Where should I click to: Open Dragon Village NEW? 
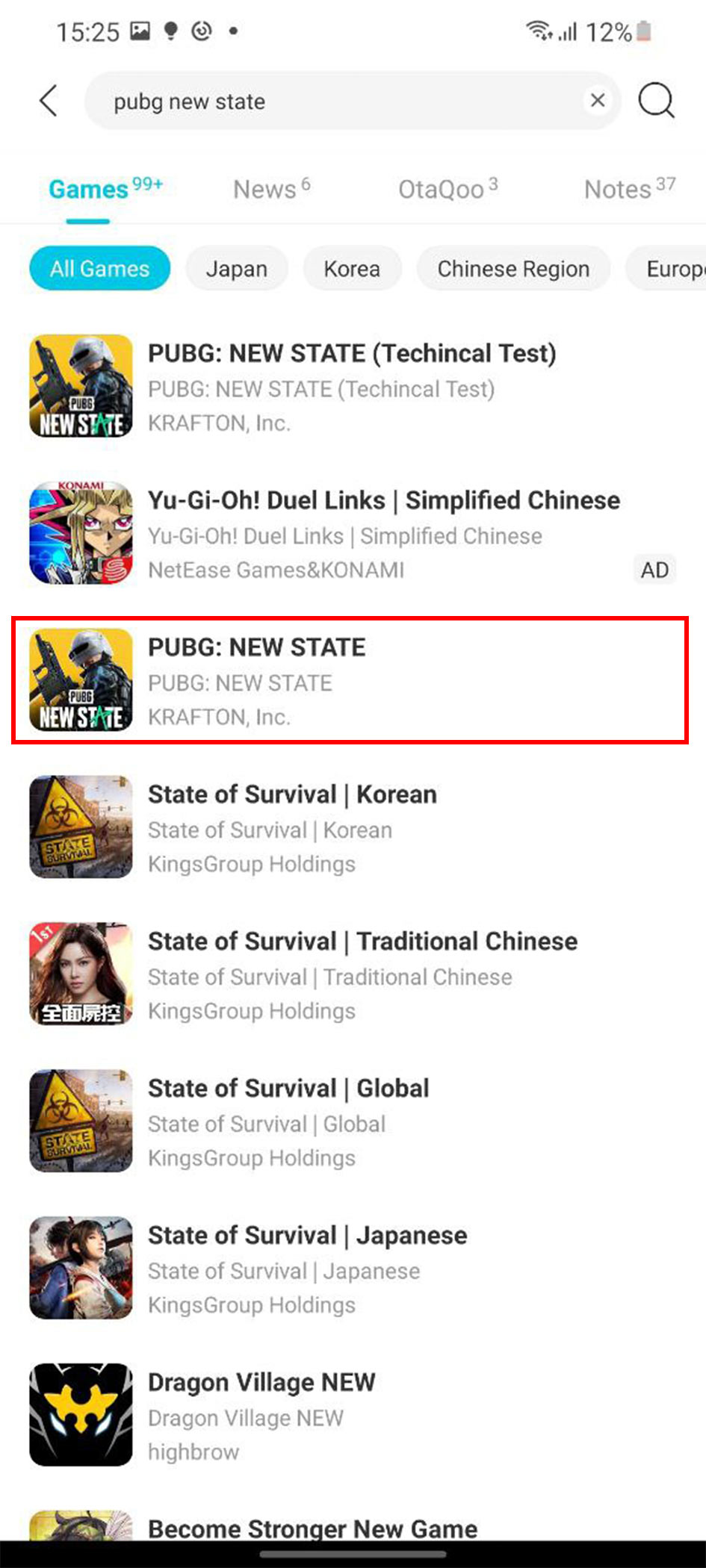[351, 1416]
